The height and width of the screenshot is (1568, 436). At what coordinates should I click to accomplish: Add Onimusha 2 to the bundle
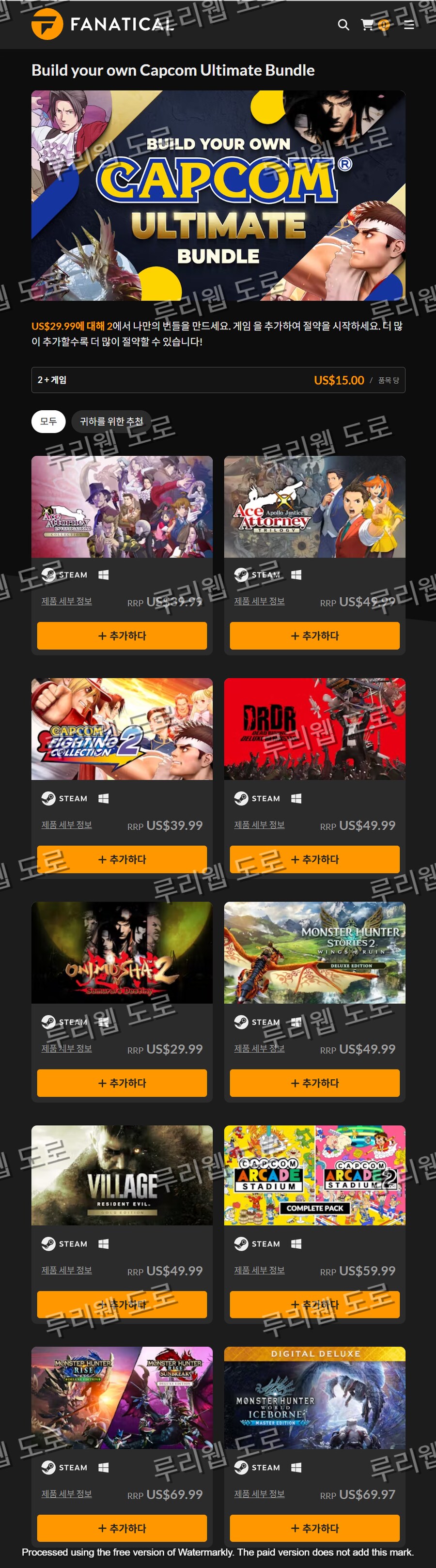[x=122, y=1083]
